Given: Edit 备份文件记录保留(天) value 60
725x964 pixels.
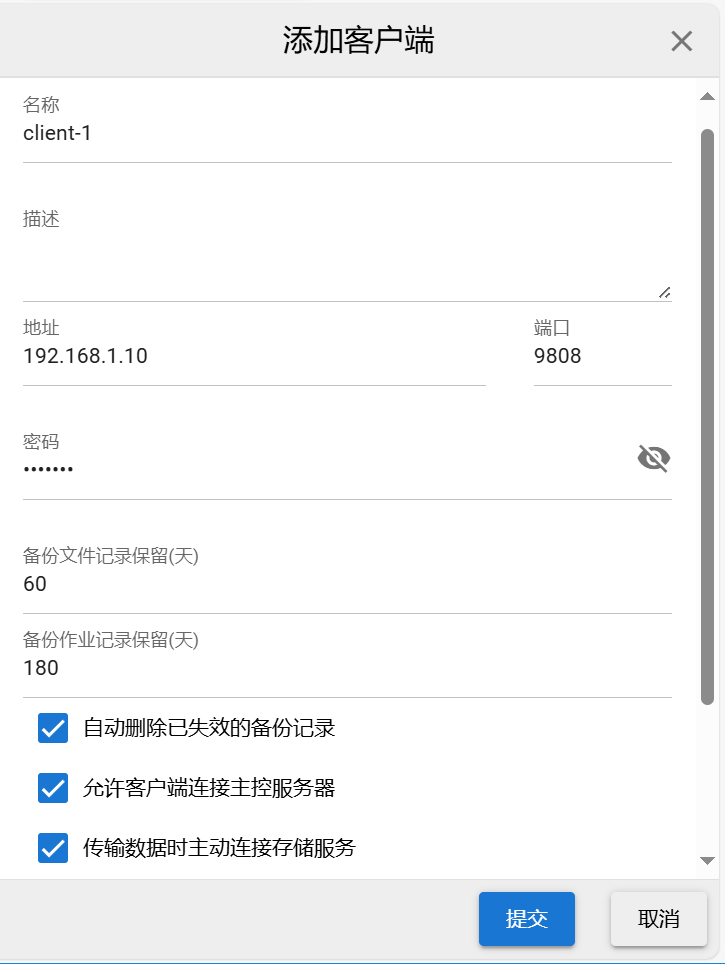Looking at the screenshot, I should tap(346, 584).
